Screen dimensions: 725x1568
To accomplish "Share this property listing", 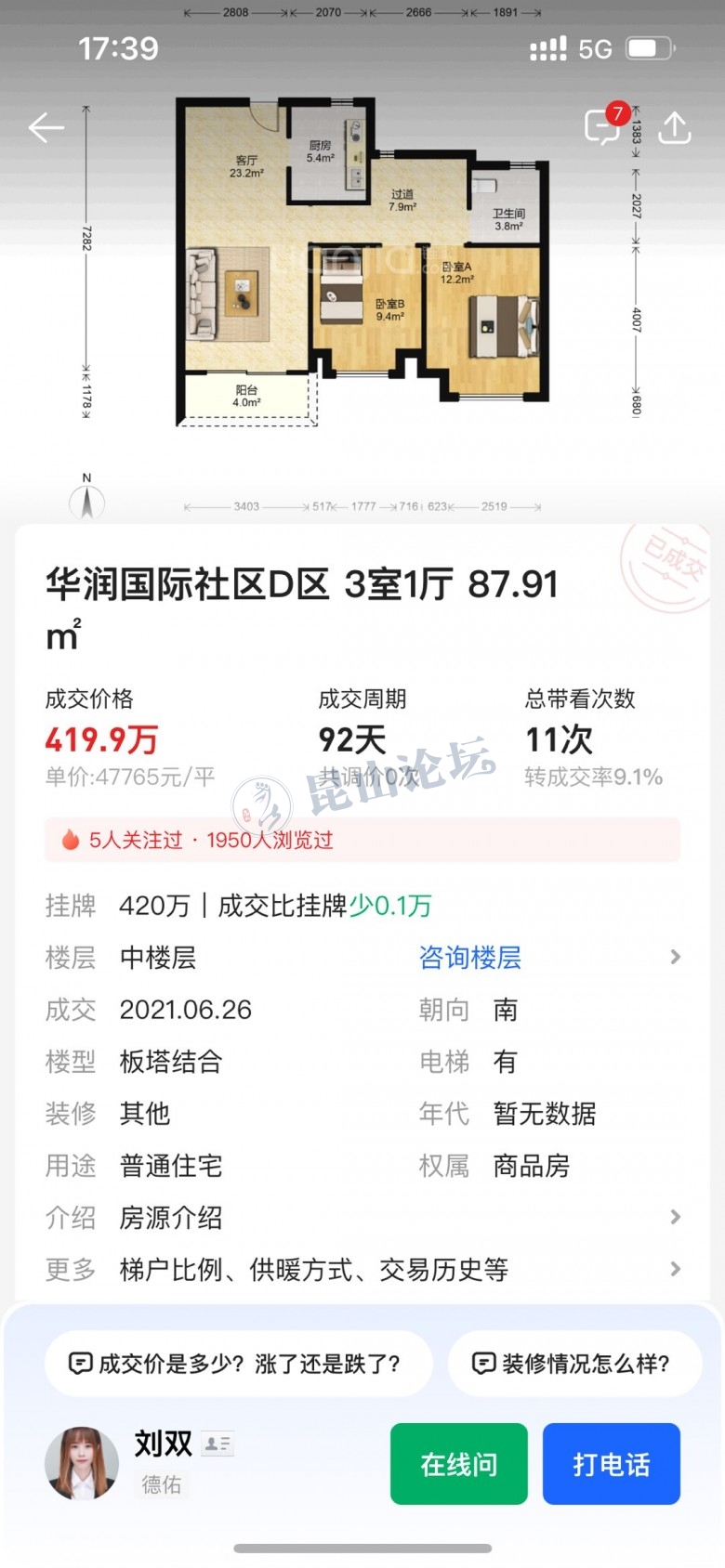I will (674, 127).
